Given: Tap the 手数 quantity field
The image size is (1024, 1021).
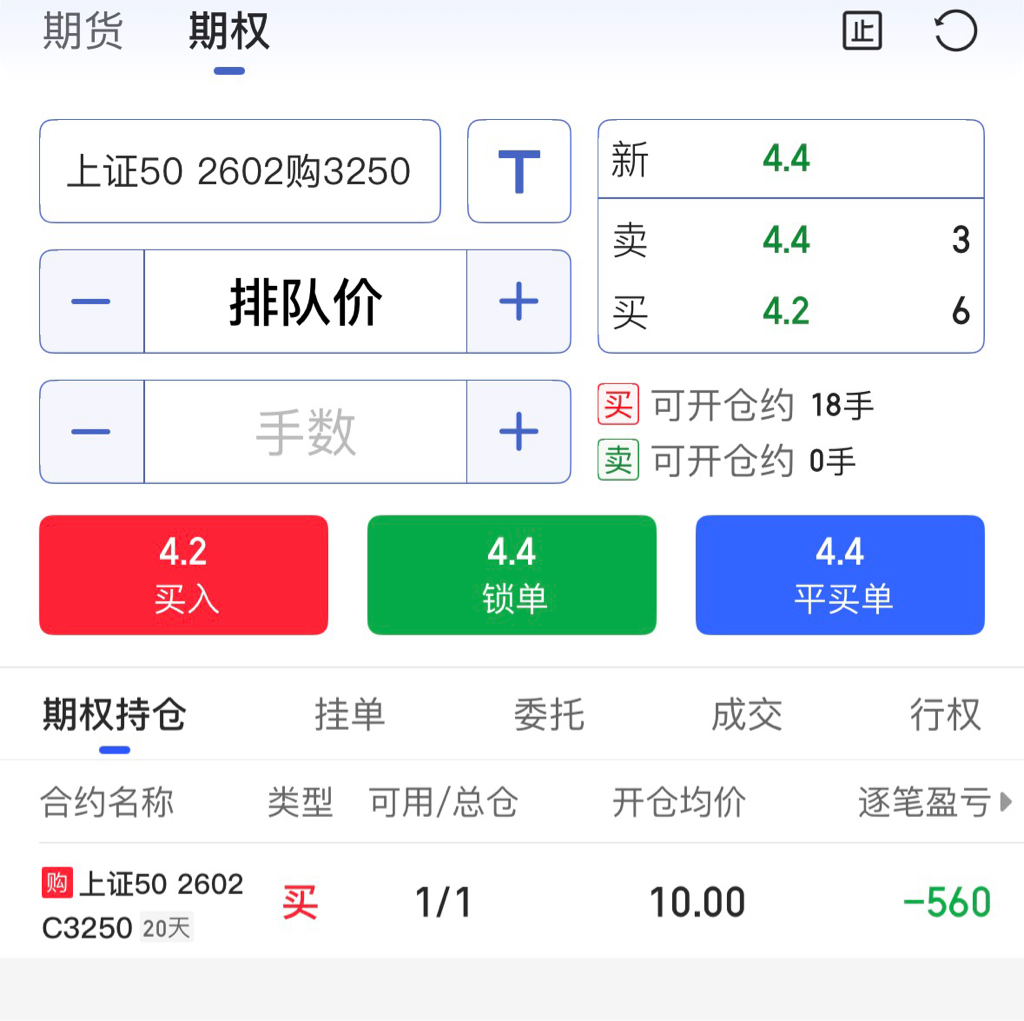Looking at the screenshot, I should 305,432.
